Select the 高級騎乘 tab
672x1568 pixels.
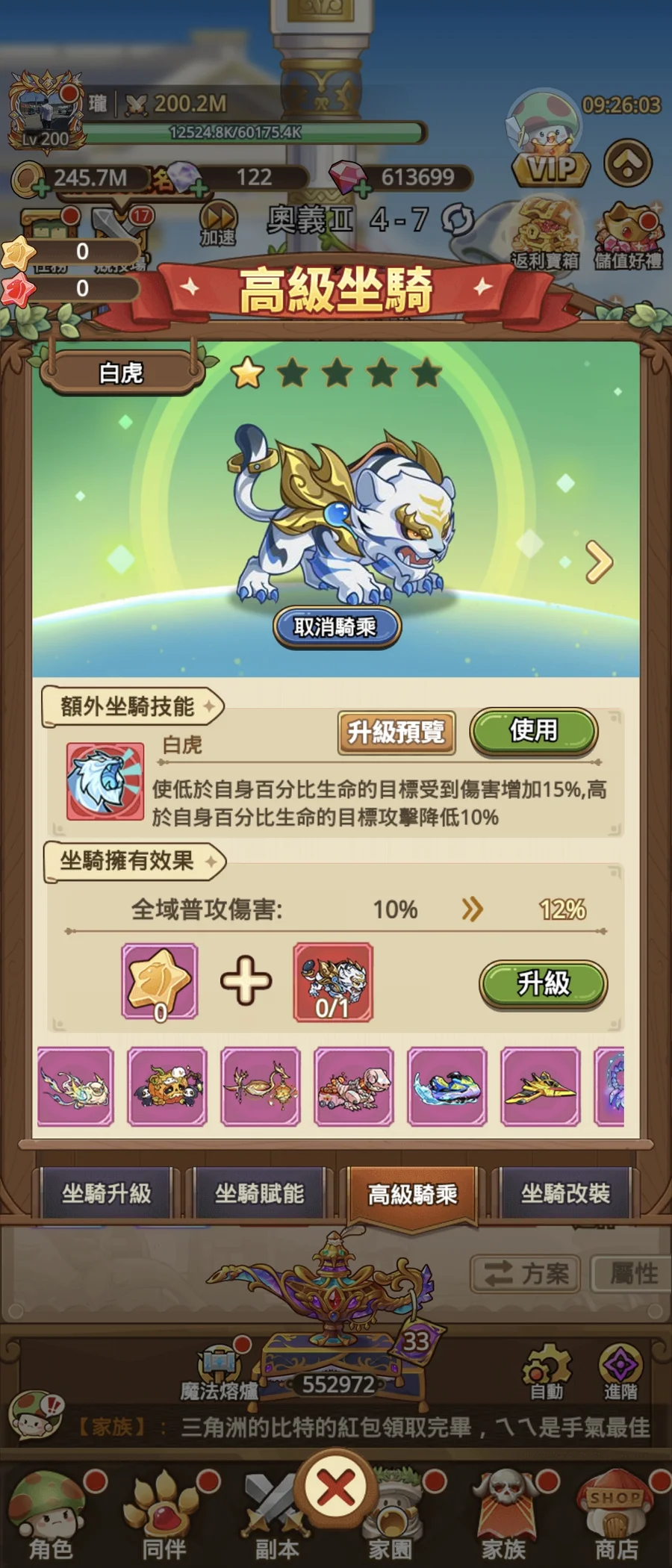(412, 1195)
